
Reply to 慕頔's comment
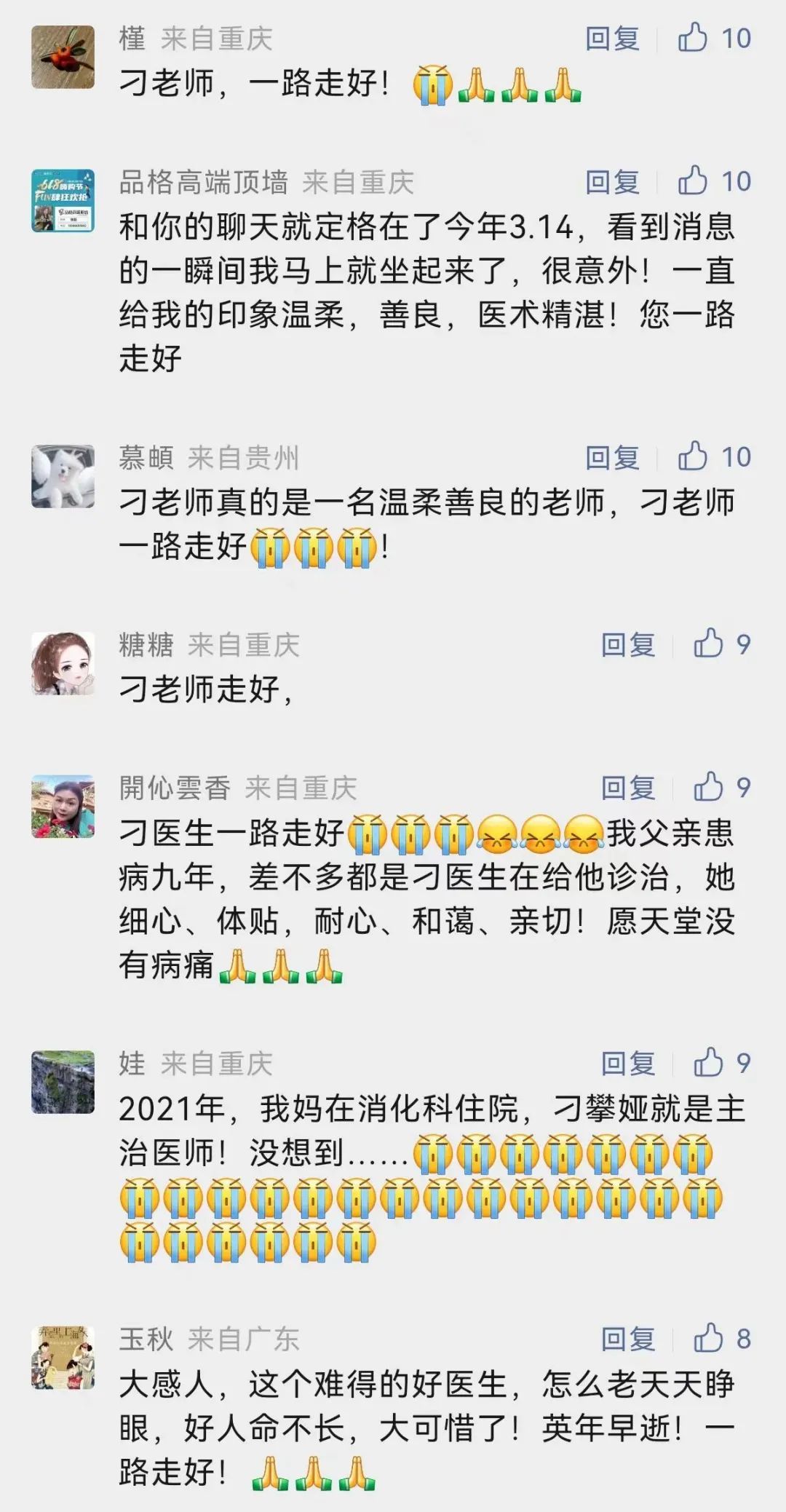click(x=612, y=457)
